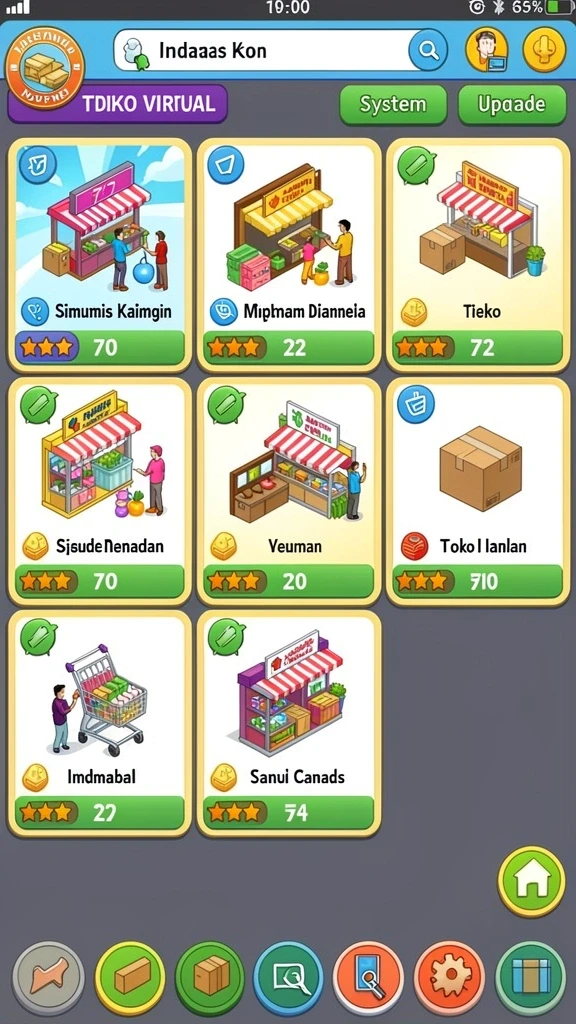576x1024 pixels.
Task: Open the map icon in bottom bar
Action: [48, 977]
